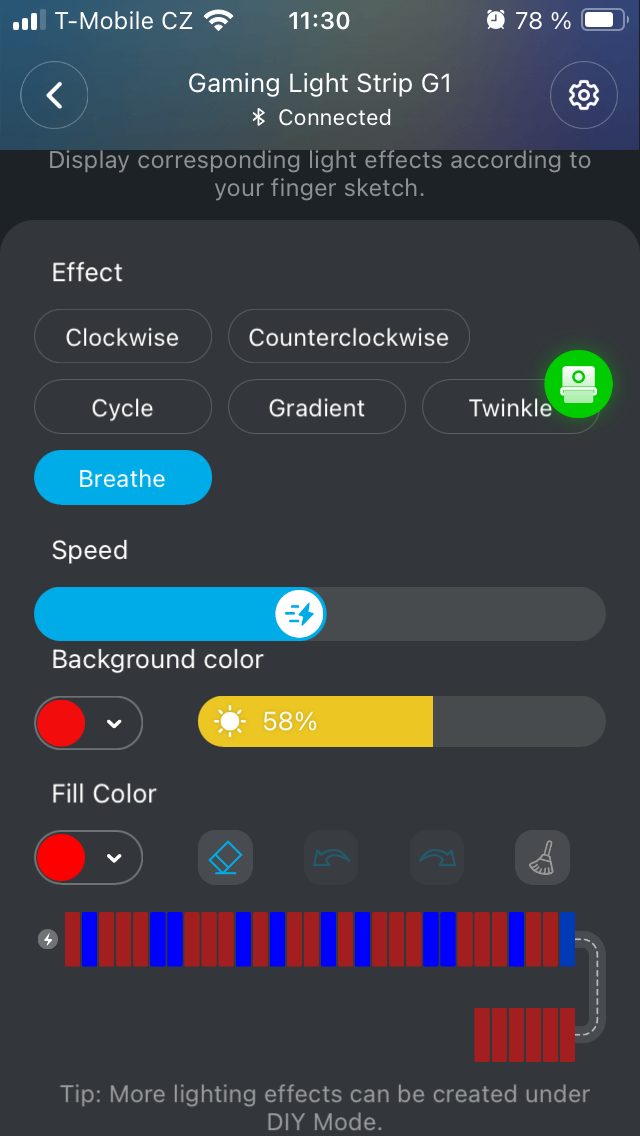Tap the green floating device button

coord(578,383)
